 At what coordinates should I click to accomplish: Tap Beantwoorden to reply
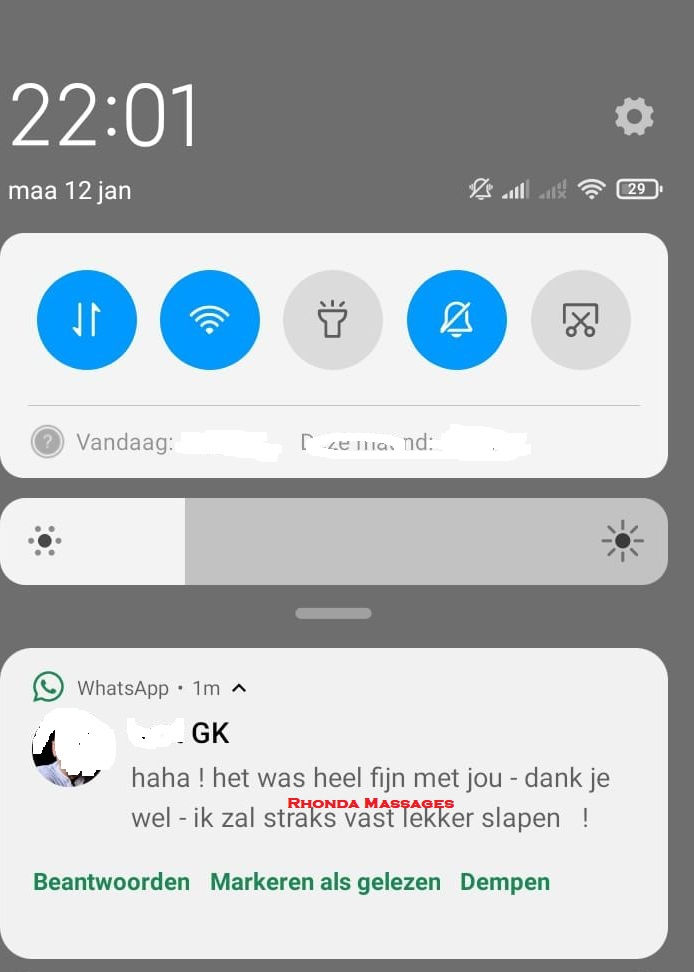[x=111, y=882]
